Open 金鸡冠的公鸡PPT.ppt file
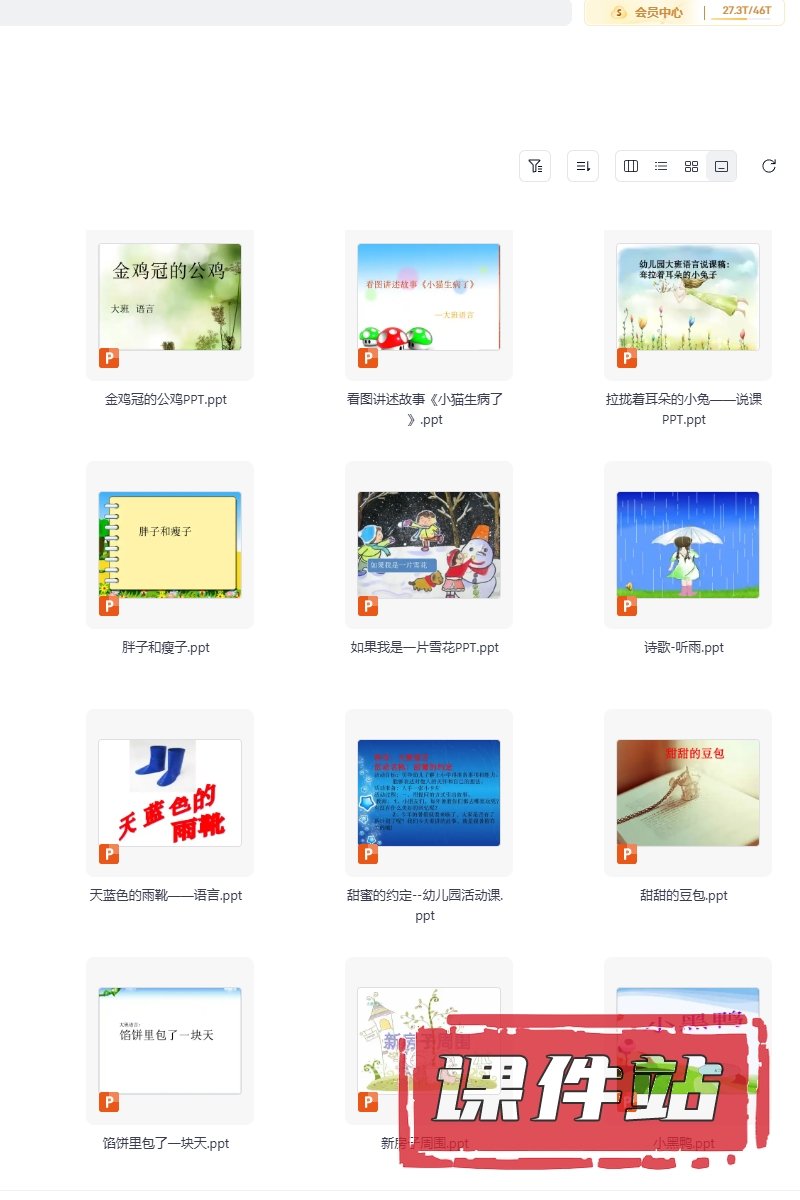 coord(170,297)
